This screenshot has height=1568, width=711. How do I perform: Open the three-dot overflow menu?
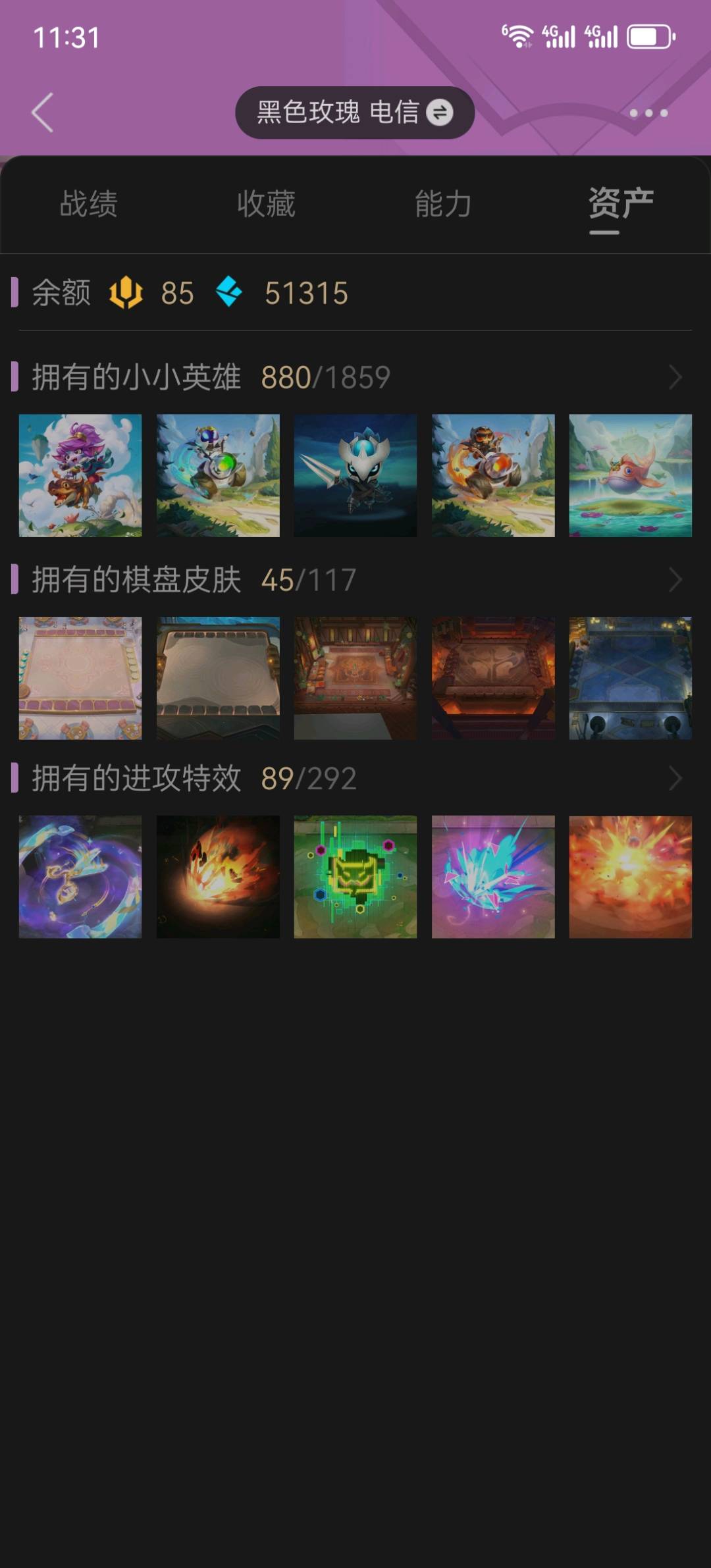coord(648,113)
